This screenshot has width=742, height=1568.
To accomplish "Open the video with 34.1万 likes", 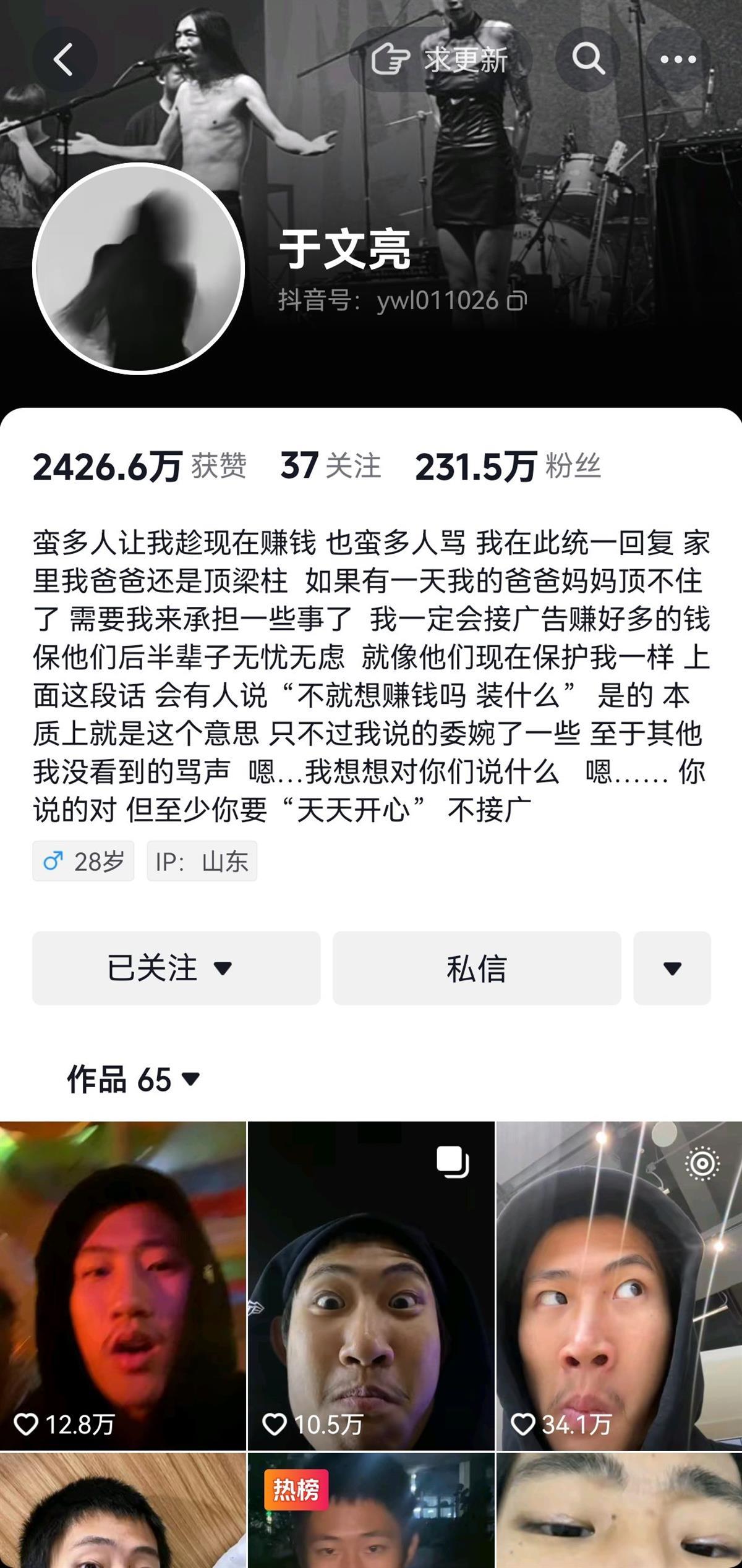I will [x=619, y=1286].
